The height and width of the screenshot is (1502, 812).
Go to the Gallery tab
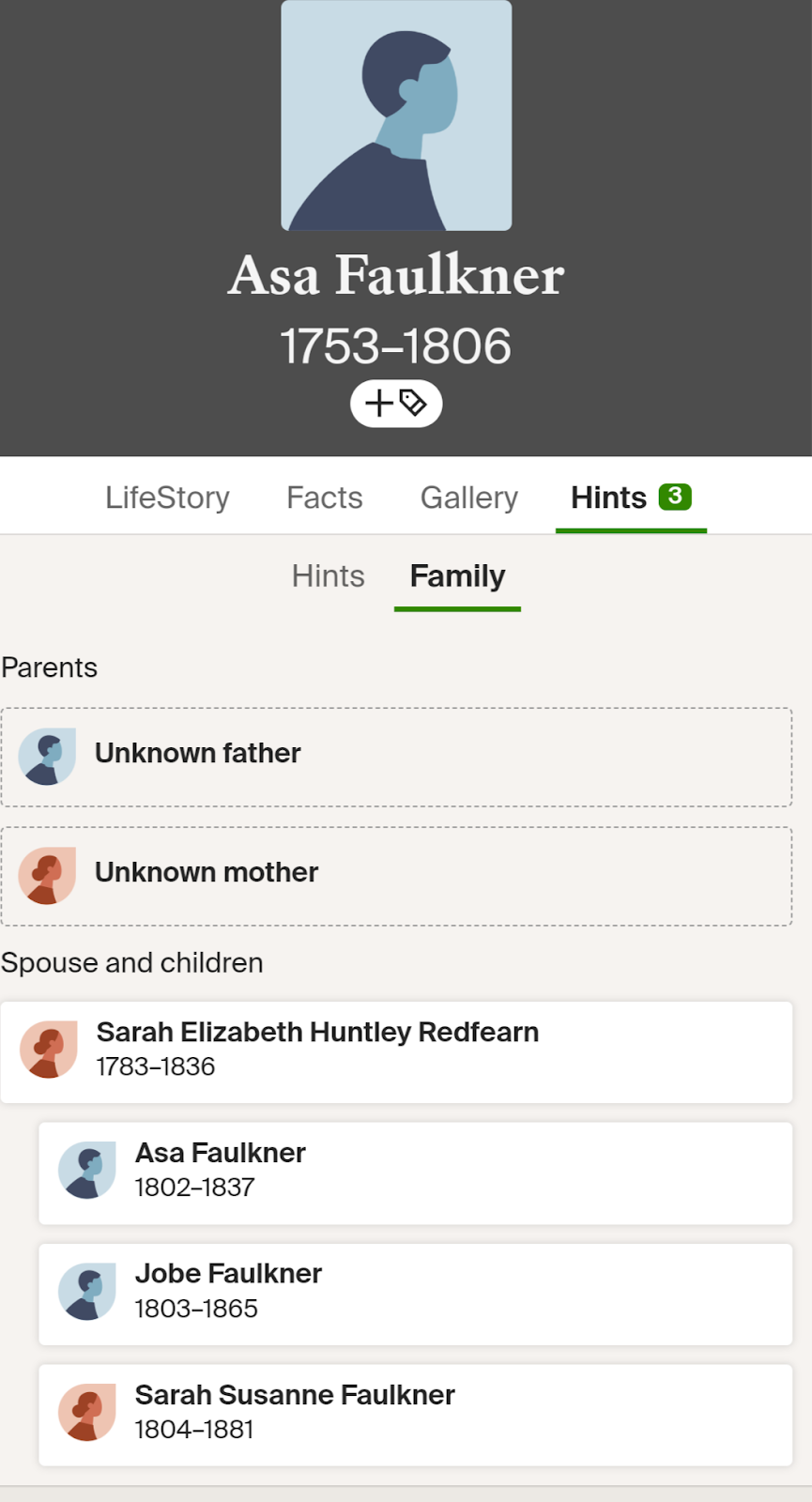pos(468,498)
